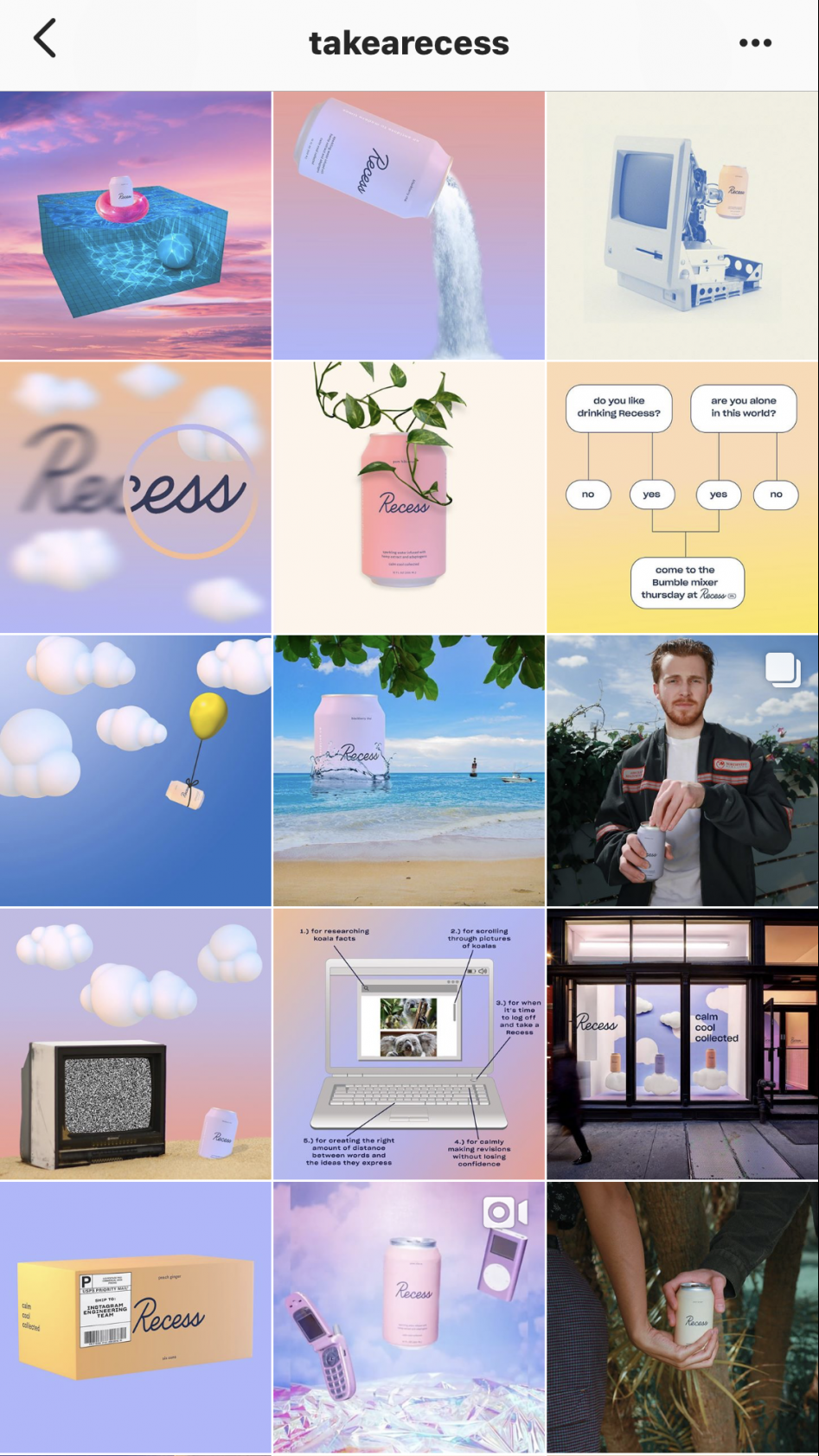
Task: Open the static TV on sand post
Action: [136, 1044]
